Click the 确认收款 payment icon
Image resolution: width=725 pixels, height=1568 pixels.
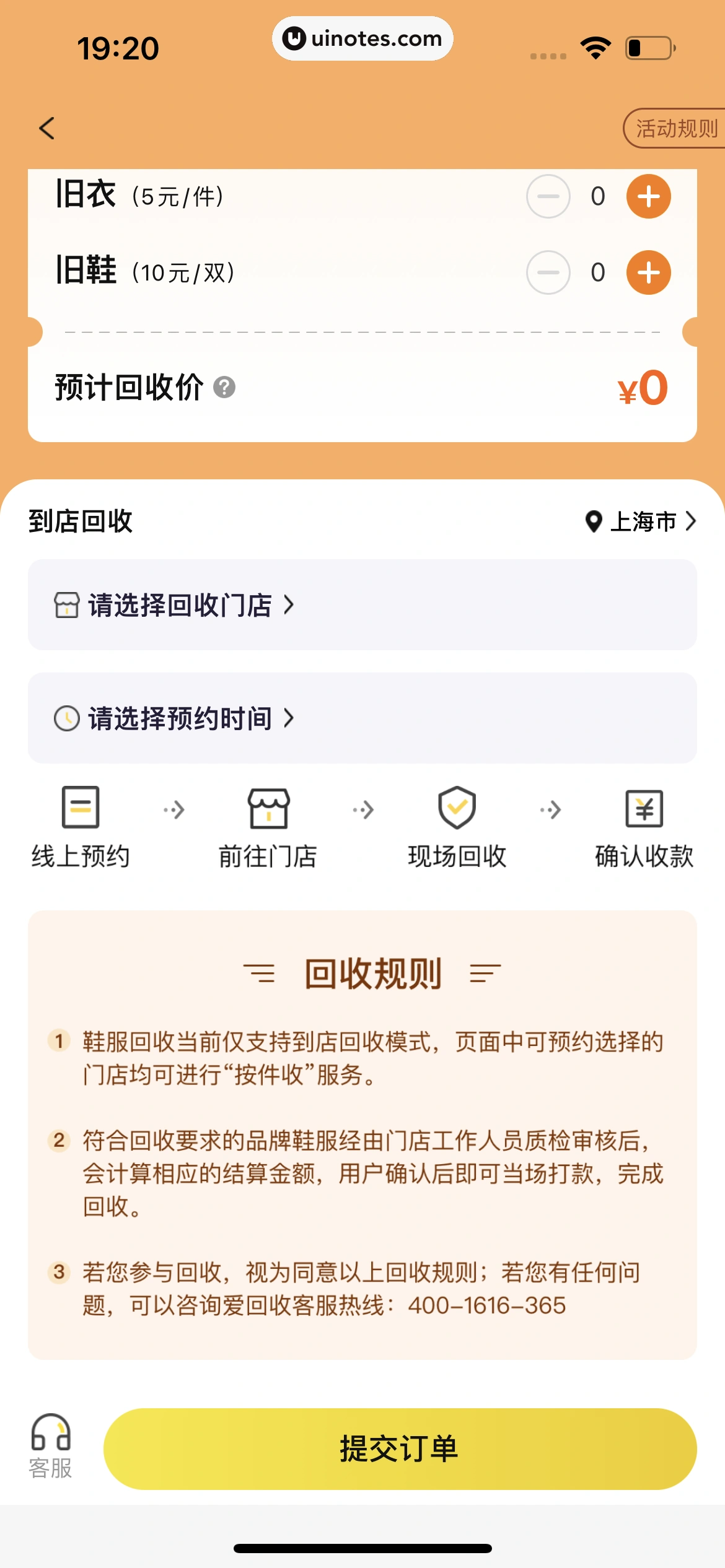tap(644, 808)
